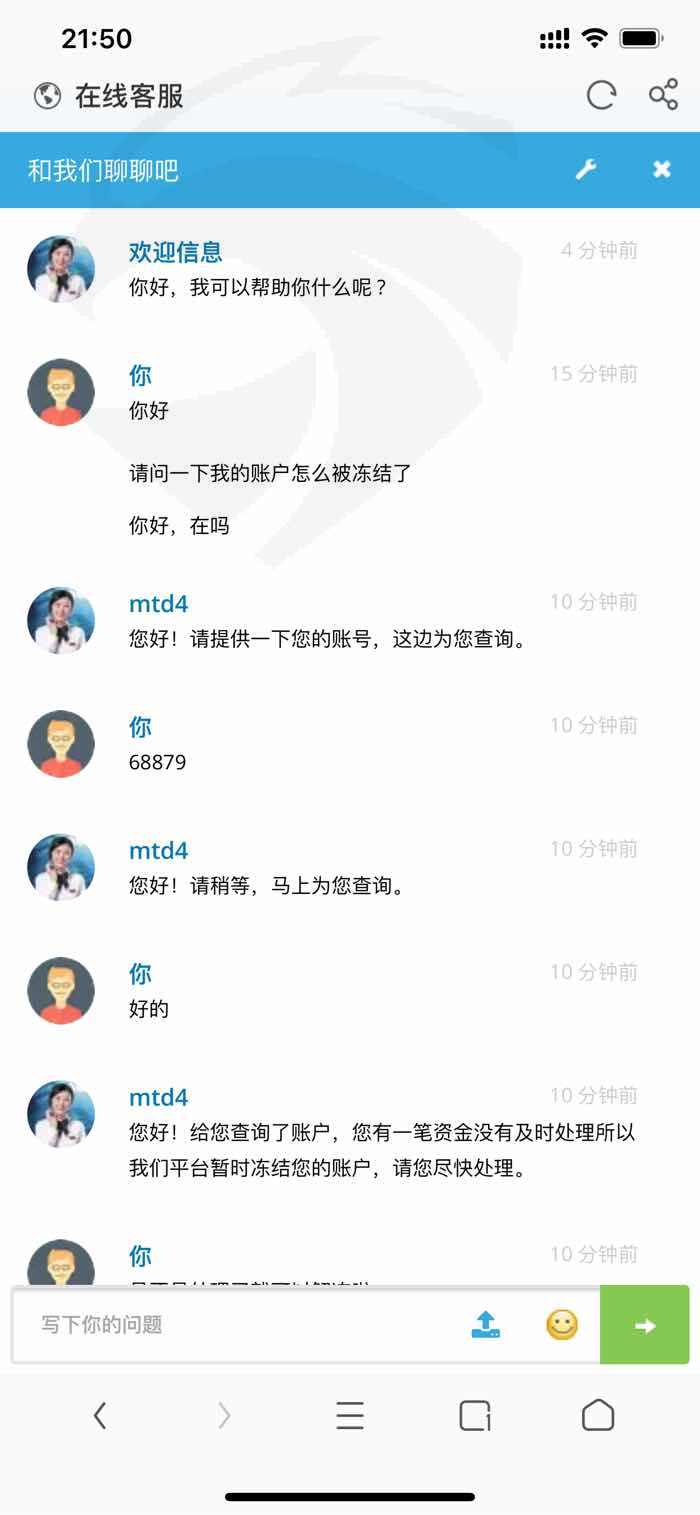Viewport: 700px width, 1515px height.
Task: Upload a file with the upload icon
Action: 486,1325
